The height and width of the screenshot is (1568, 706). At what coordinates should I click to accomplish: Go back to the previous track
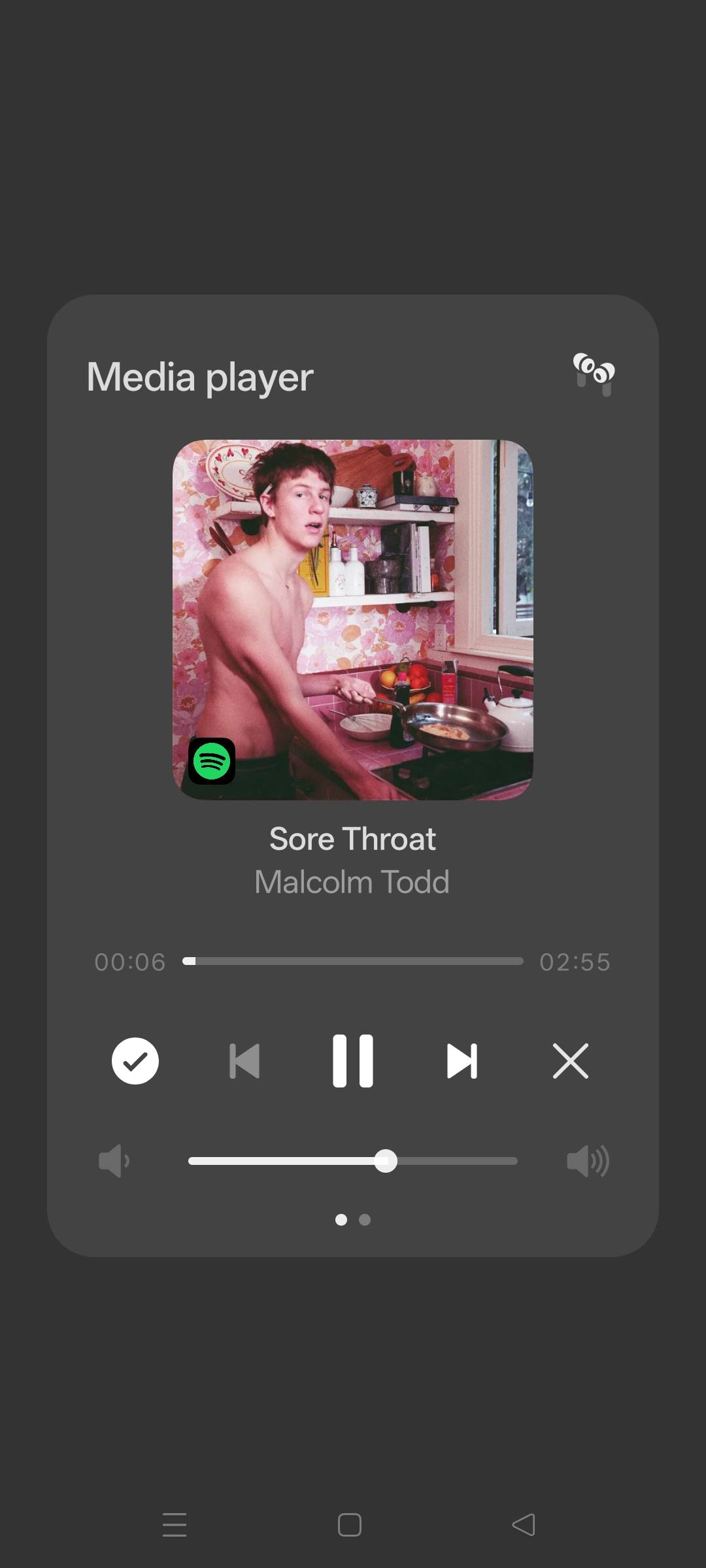tap(244, 1060)
